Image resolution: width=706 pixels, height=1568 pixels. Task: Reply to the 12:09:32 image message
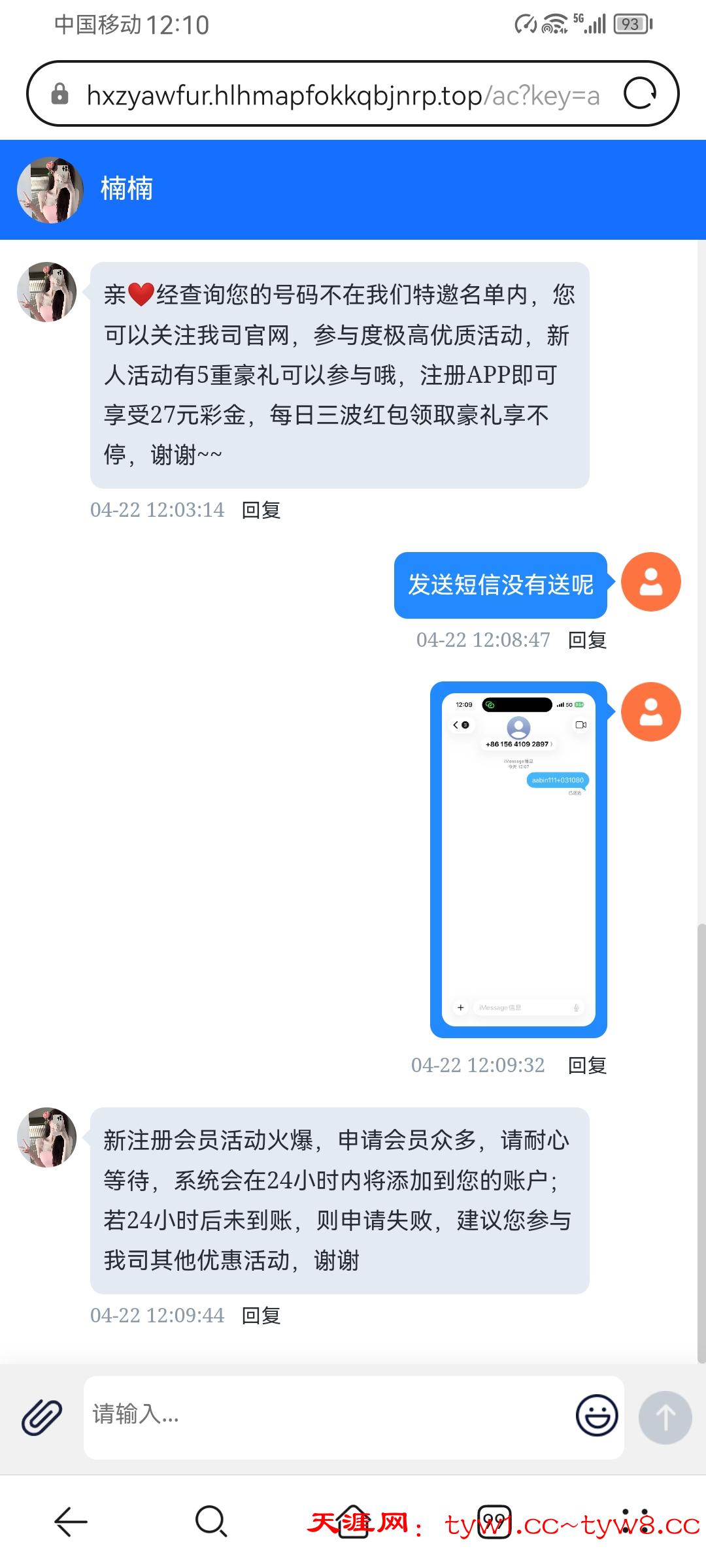point(586,1066)
